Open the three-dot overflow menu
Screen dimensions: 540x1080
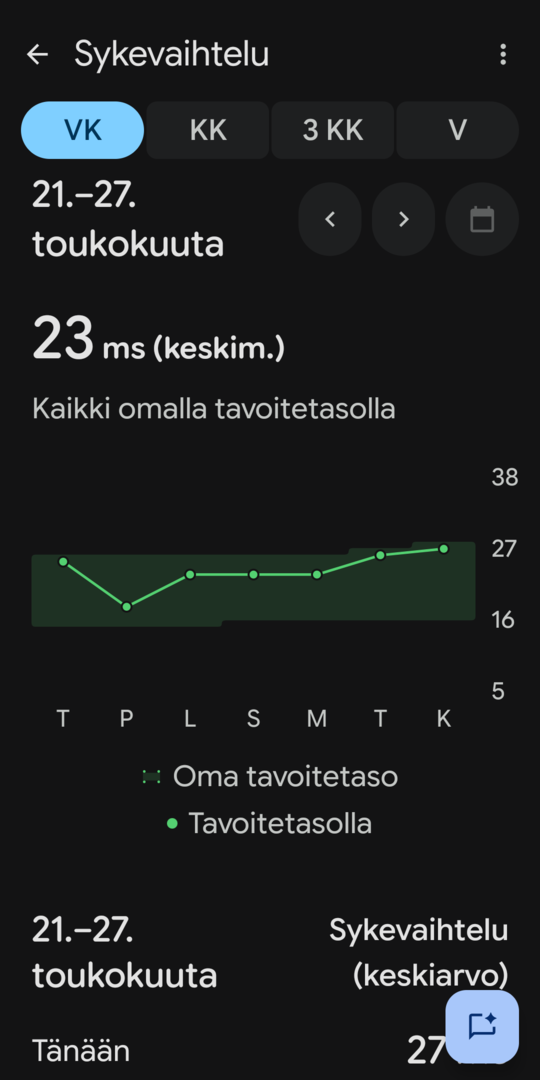point(503,54)
